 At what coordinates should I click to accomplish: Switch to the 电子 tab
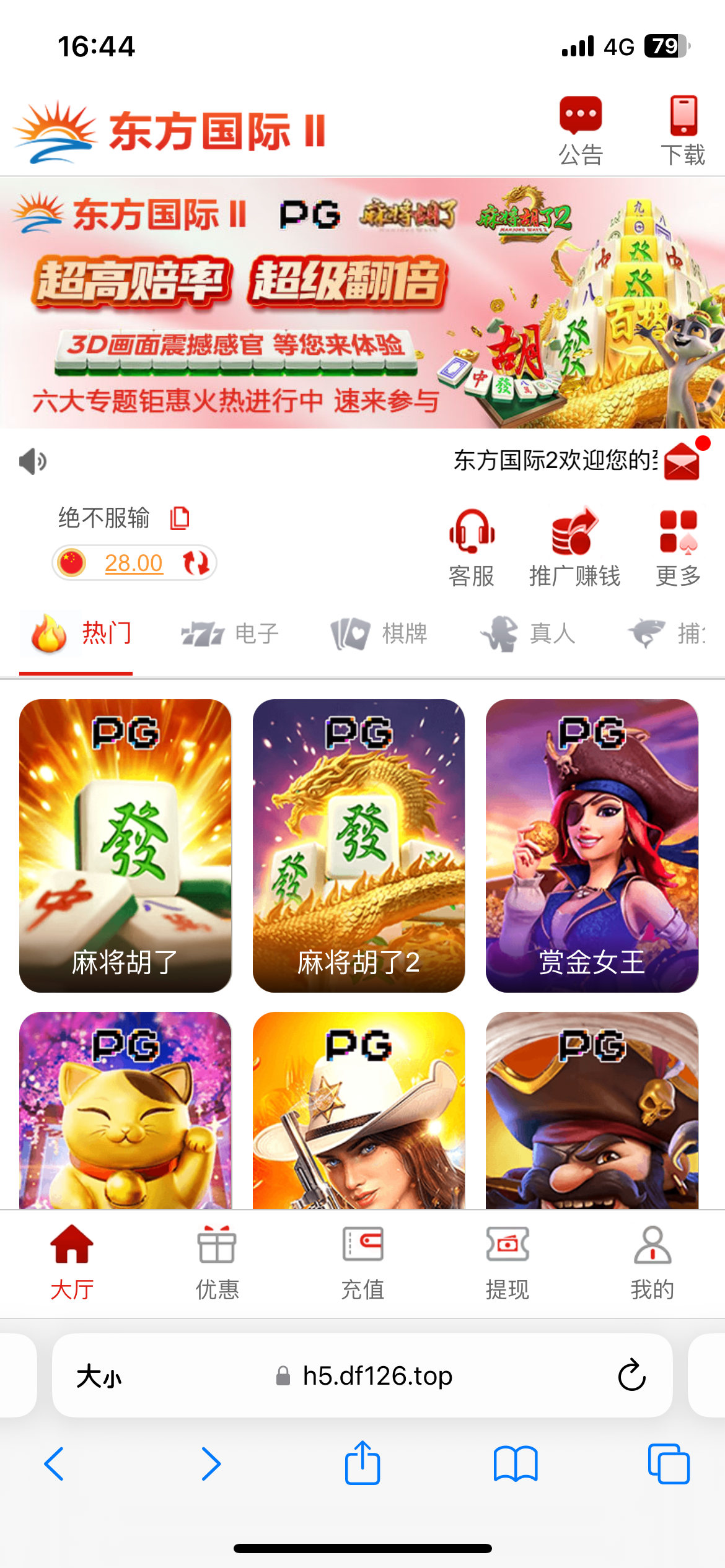coord(231,634)
